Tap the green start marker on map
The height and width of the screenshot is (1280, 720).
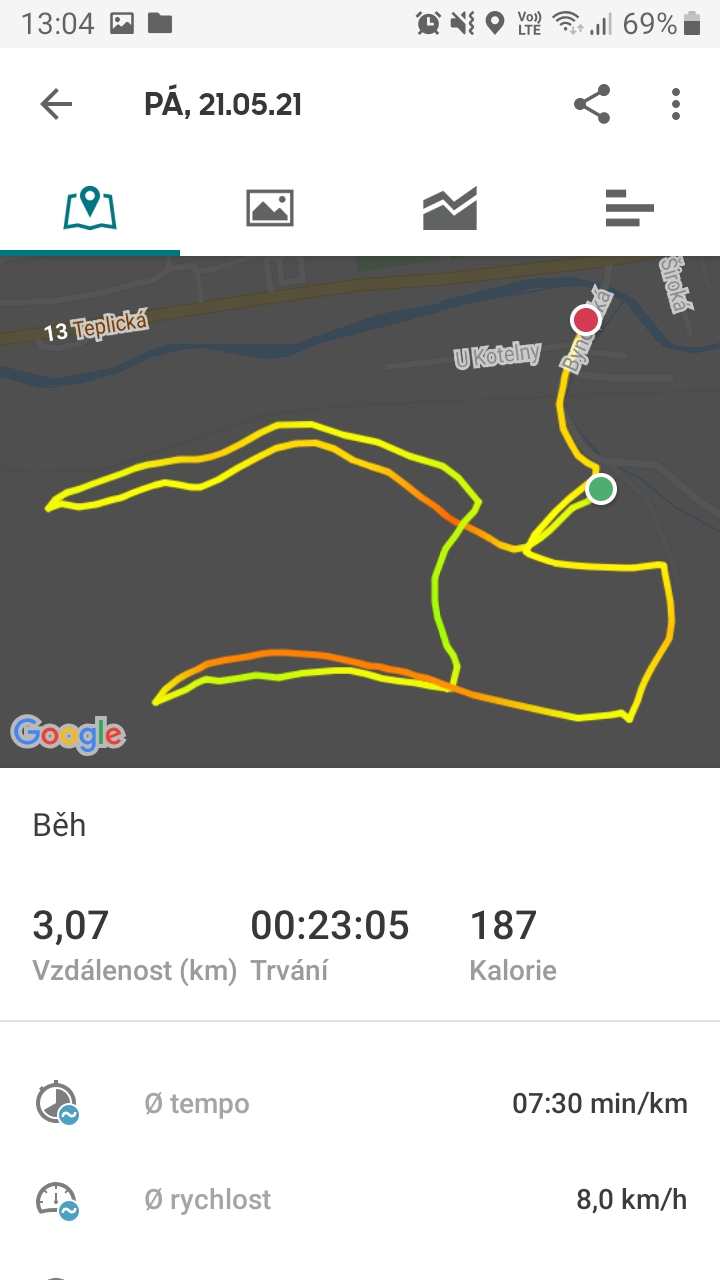600,489
